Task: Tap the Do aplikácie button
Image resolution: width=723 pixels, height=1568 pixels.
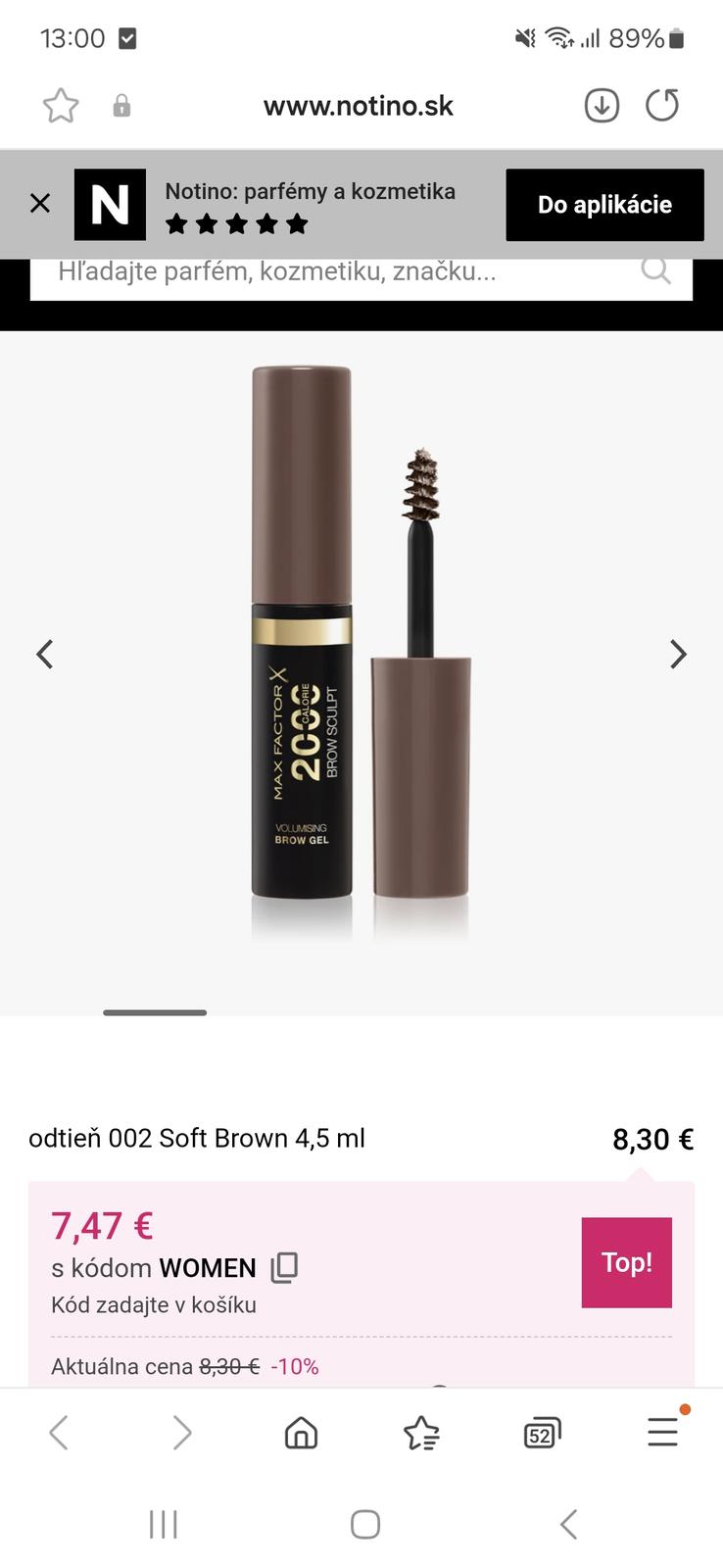Action: pyautogui.click(x=604, y=205)
